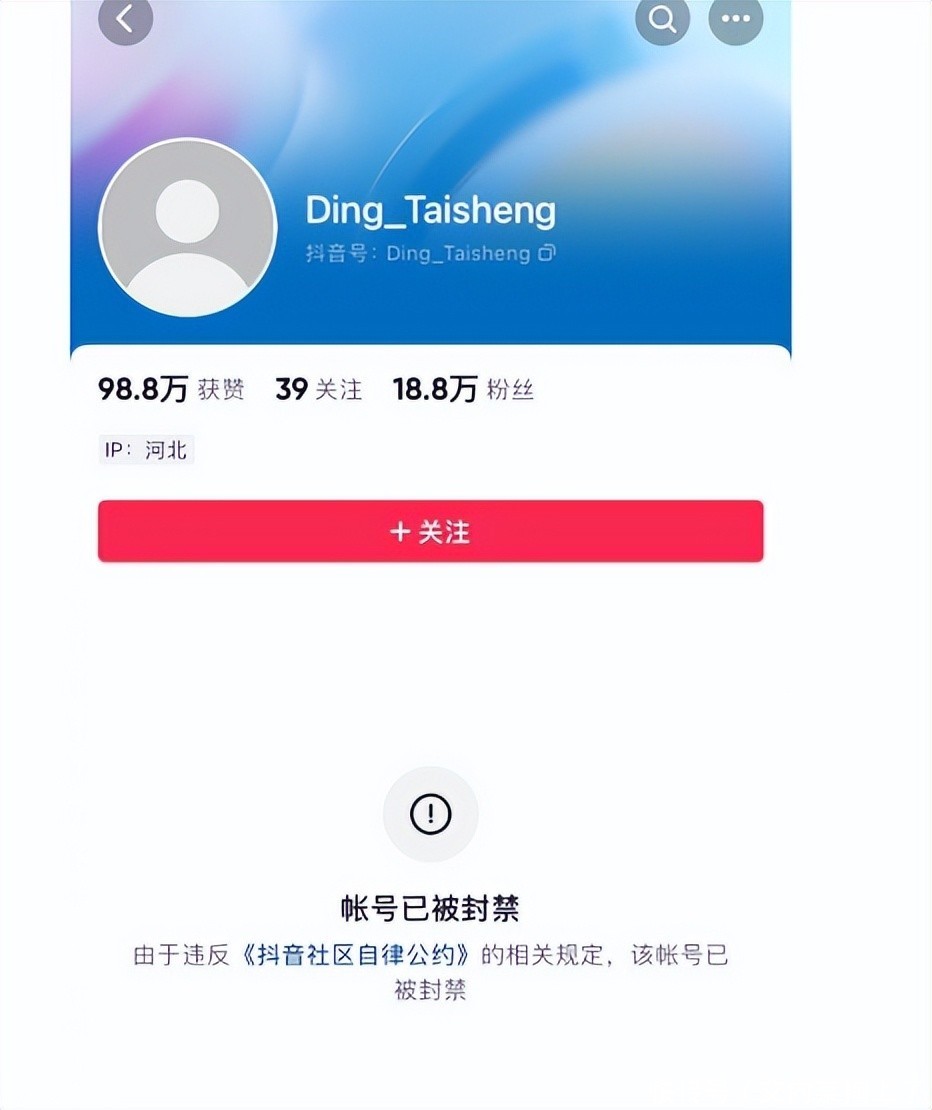The width and height of the screenshot is (932, 1110).
Task: Copy the Douyin ID Ding_Taisheng
Action: [547, 253]
